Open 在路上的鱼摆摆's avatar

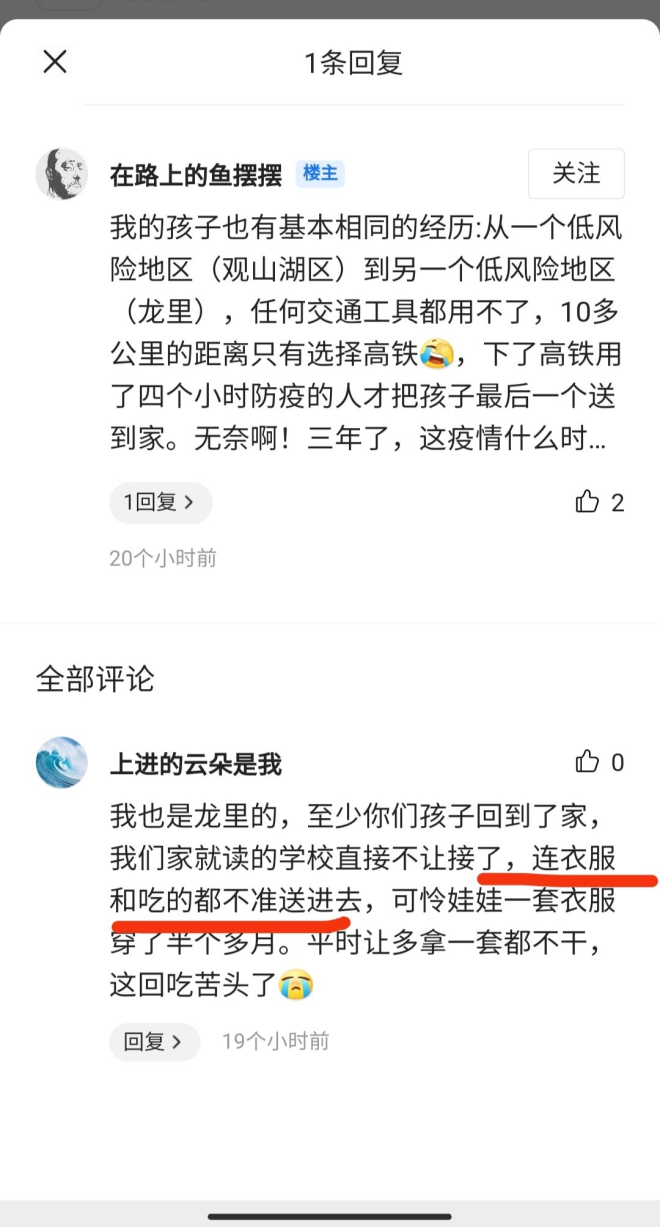pyautogui.click(x=62, y=174)
